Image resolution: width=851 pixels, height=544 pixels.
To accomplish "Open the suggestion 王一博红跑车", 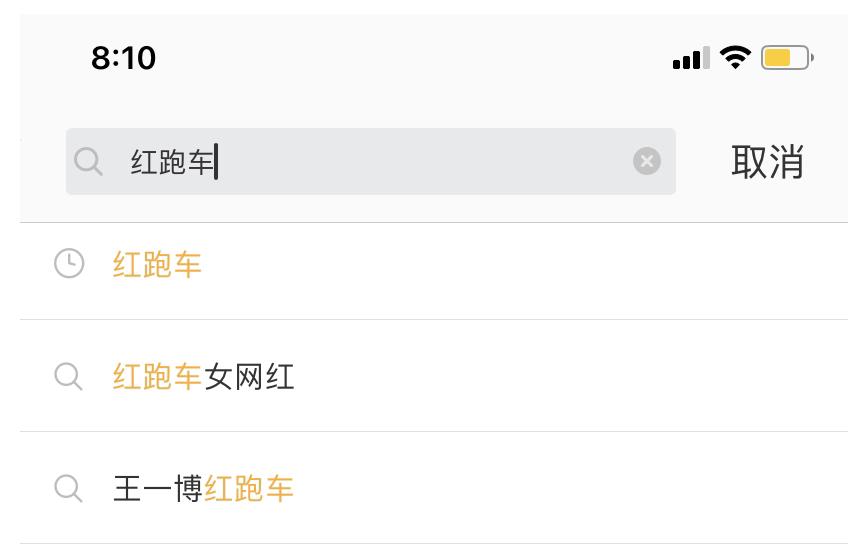I will point(204,489).
